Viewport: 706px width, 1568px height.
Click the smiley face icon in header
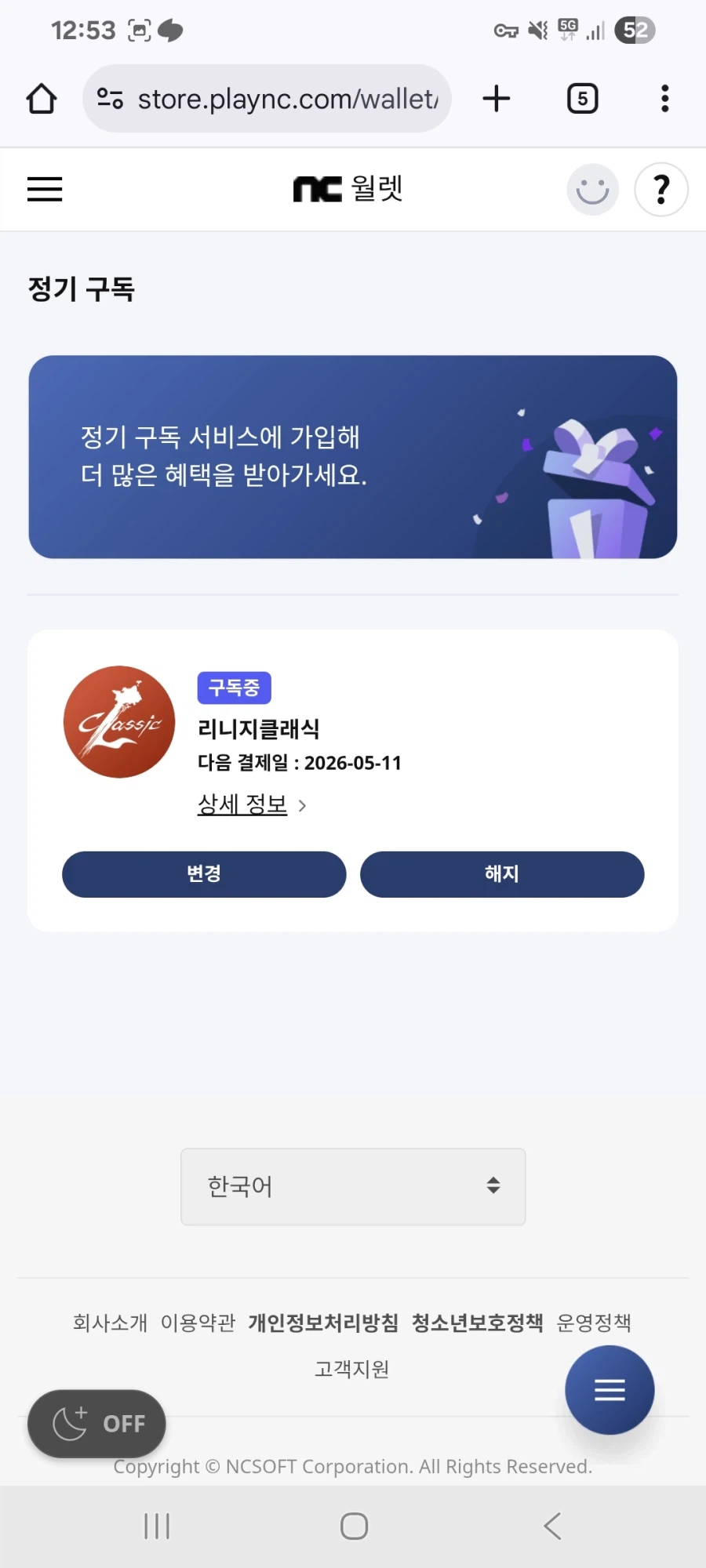tap(592, 189)
